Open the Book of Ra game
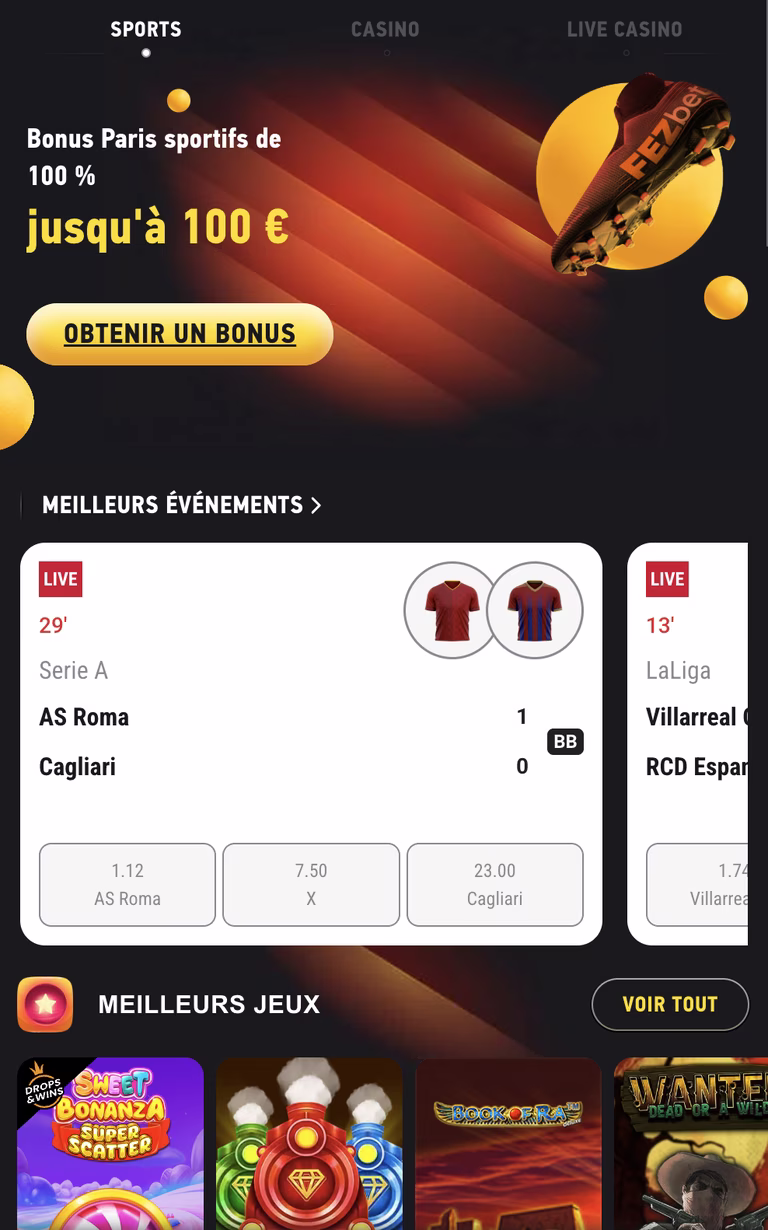Viewport: 768px width, 1230px height. tap(508, 1143)
